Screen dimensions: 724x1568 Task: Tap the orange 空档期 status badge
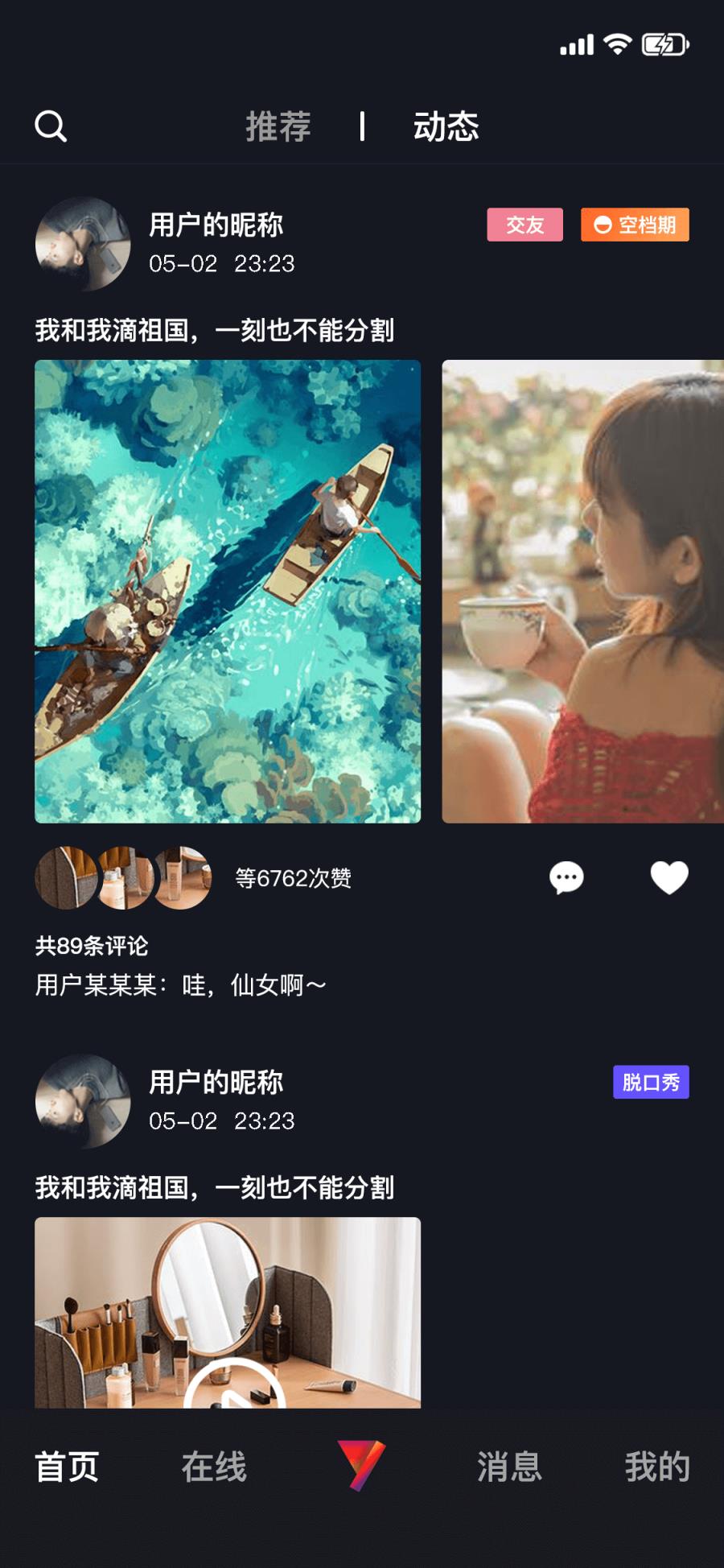pyautogui.click(x=634, y=226)
